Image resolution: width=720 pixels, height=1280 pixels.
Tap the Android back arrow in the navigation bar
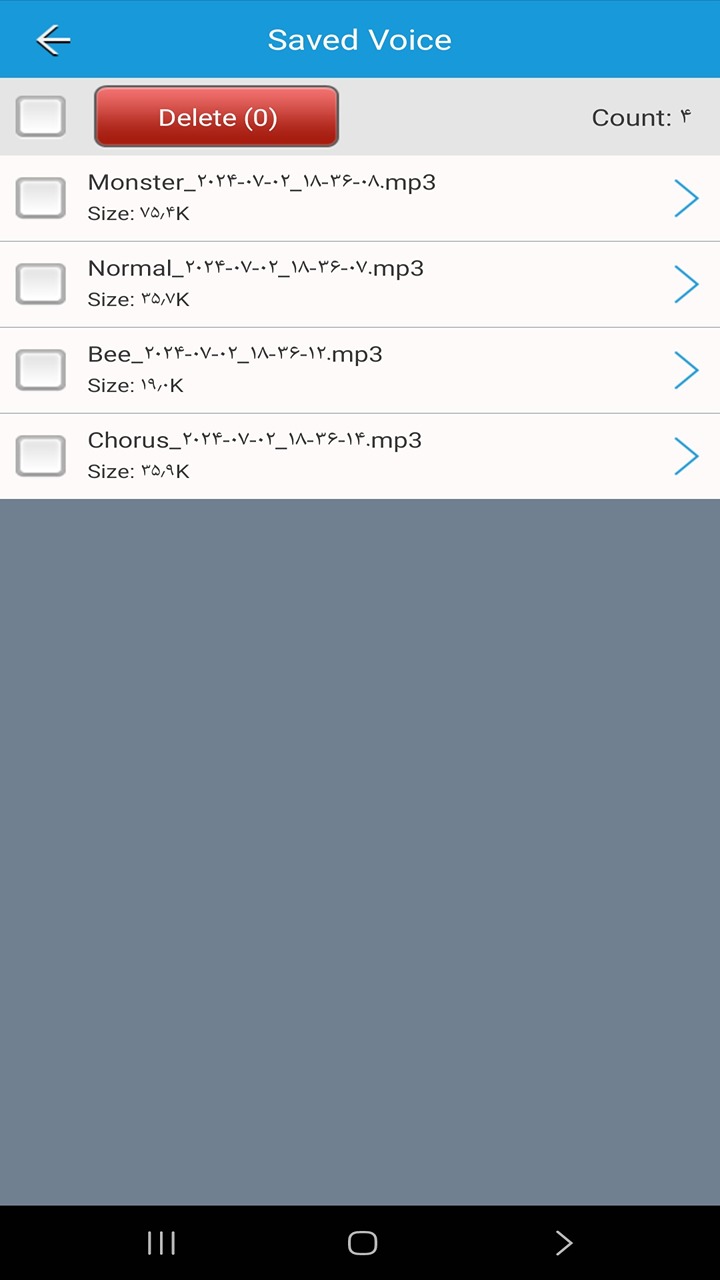pos(563,1242)
